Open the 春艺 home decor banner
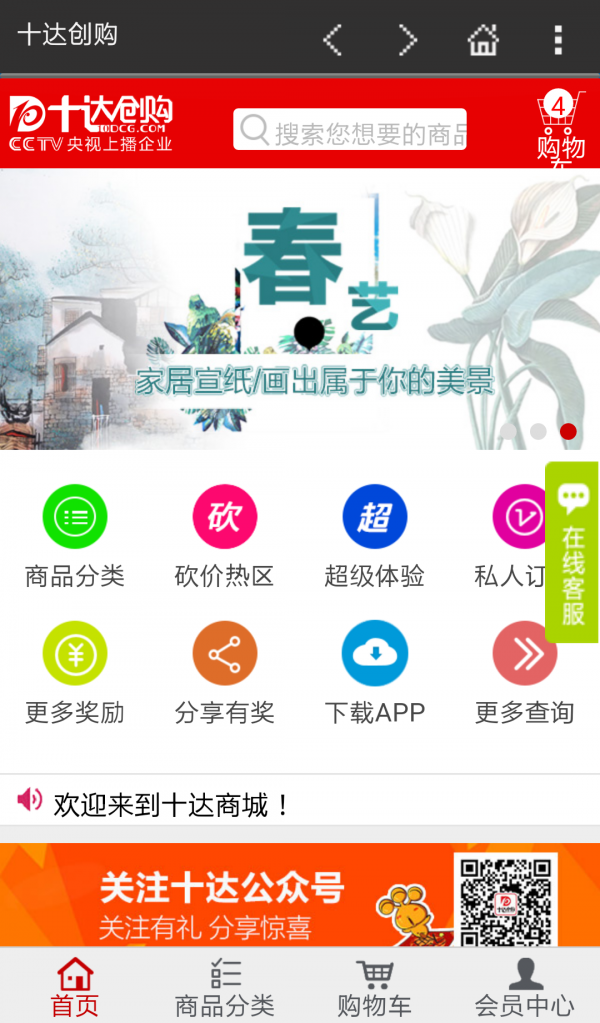This screenshot has height=1023, width=600. pos(300,310)
